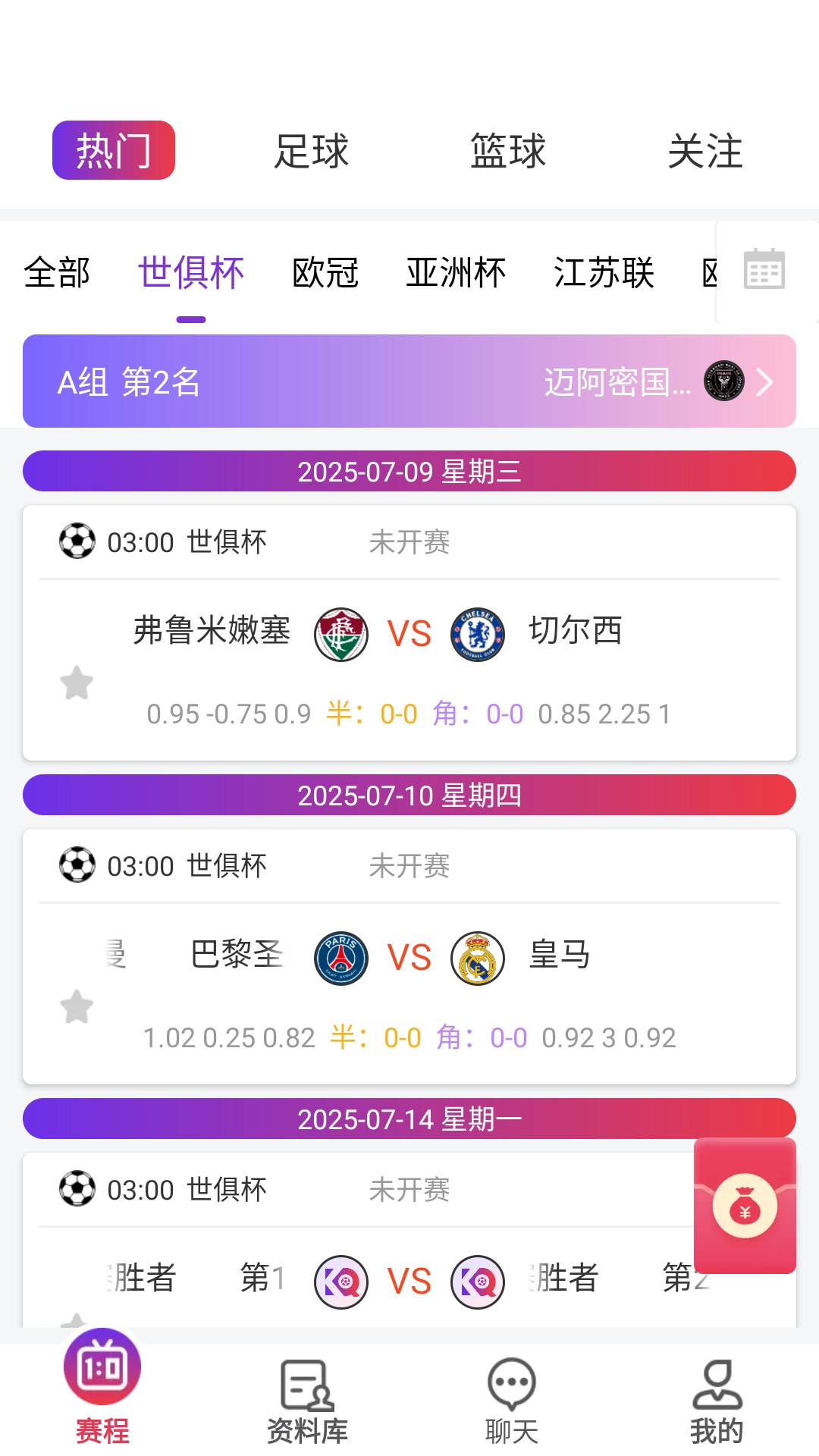Filter matches by 欧冠
819x1456 pixels.
click(325, 273)
